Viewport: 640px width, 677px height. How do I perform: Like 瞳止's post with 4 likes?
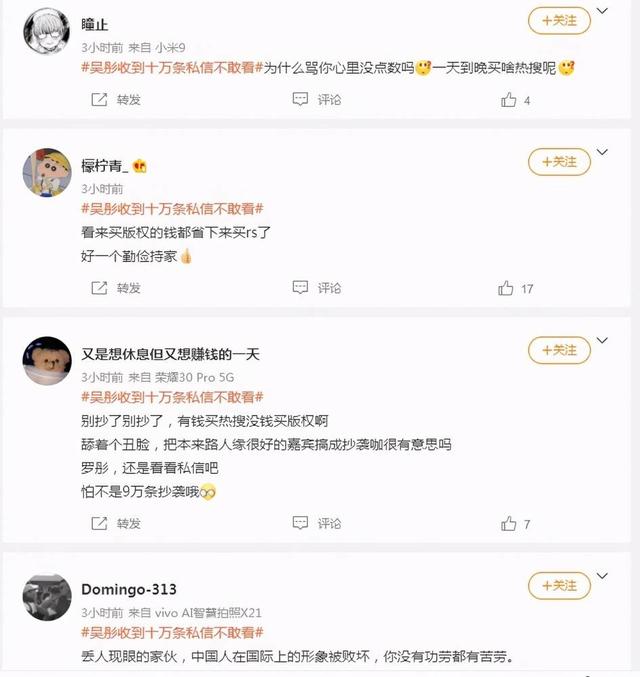pos(516,100)
